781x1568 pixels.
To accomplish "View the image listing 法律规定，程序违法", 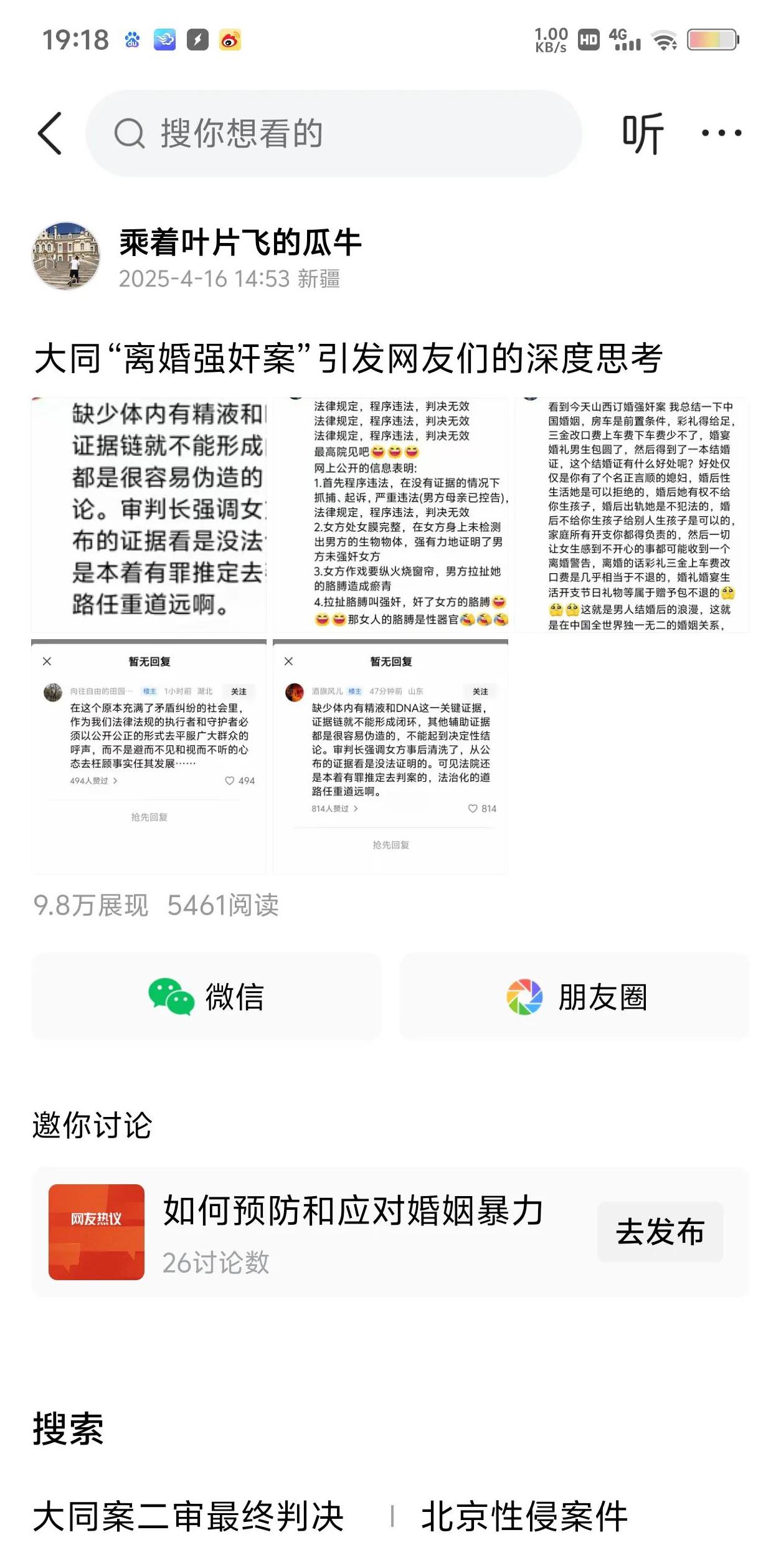I will [x=391, y=515].
